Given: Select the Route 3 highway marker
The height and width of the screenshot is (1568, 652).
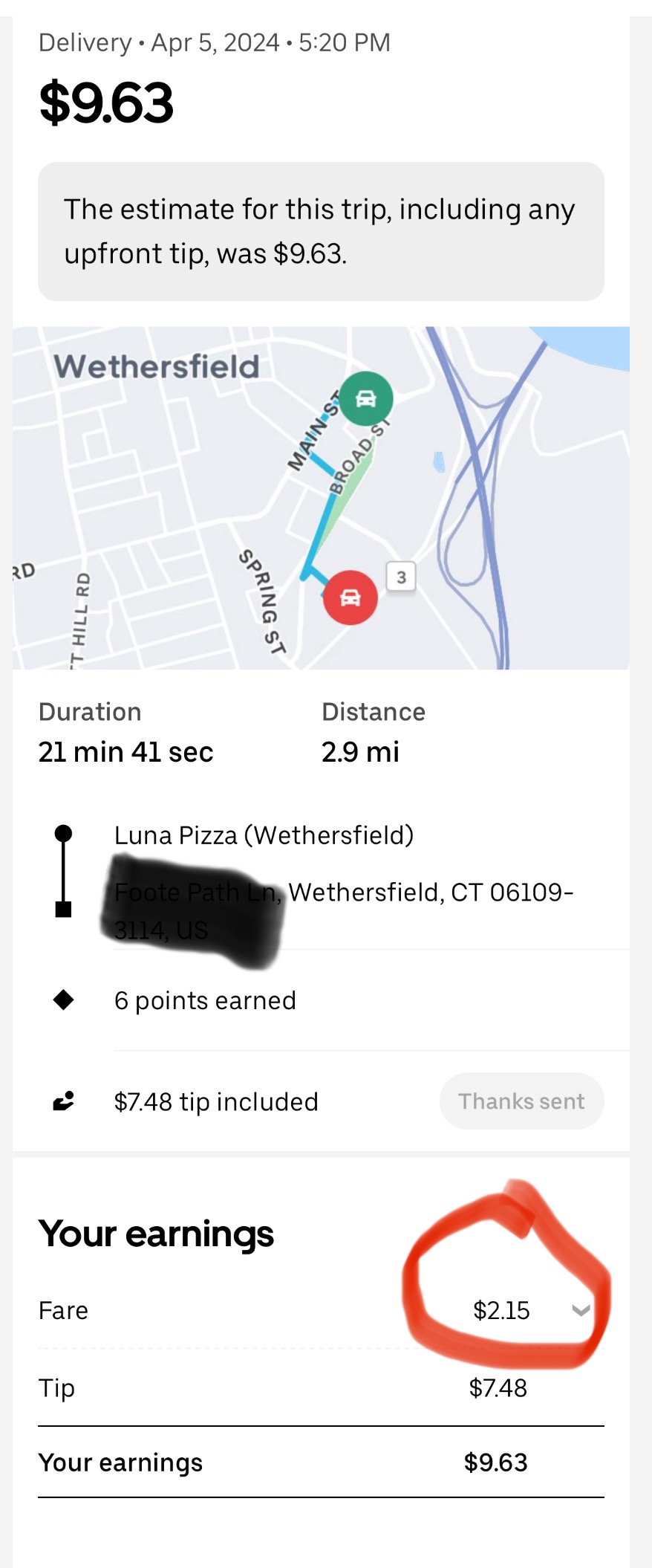Looking at the screenshot, I should 401,577.
